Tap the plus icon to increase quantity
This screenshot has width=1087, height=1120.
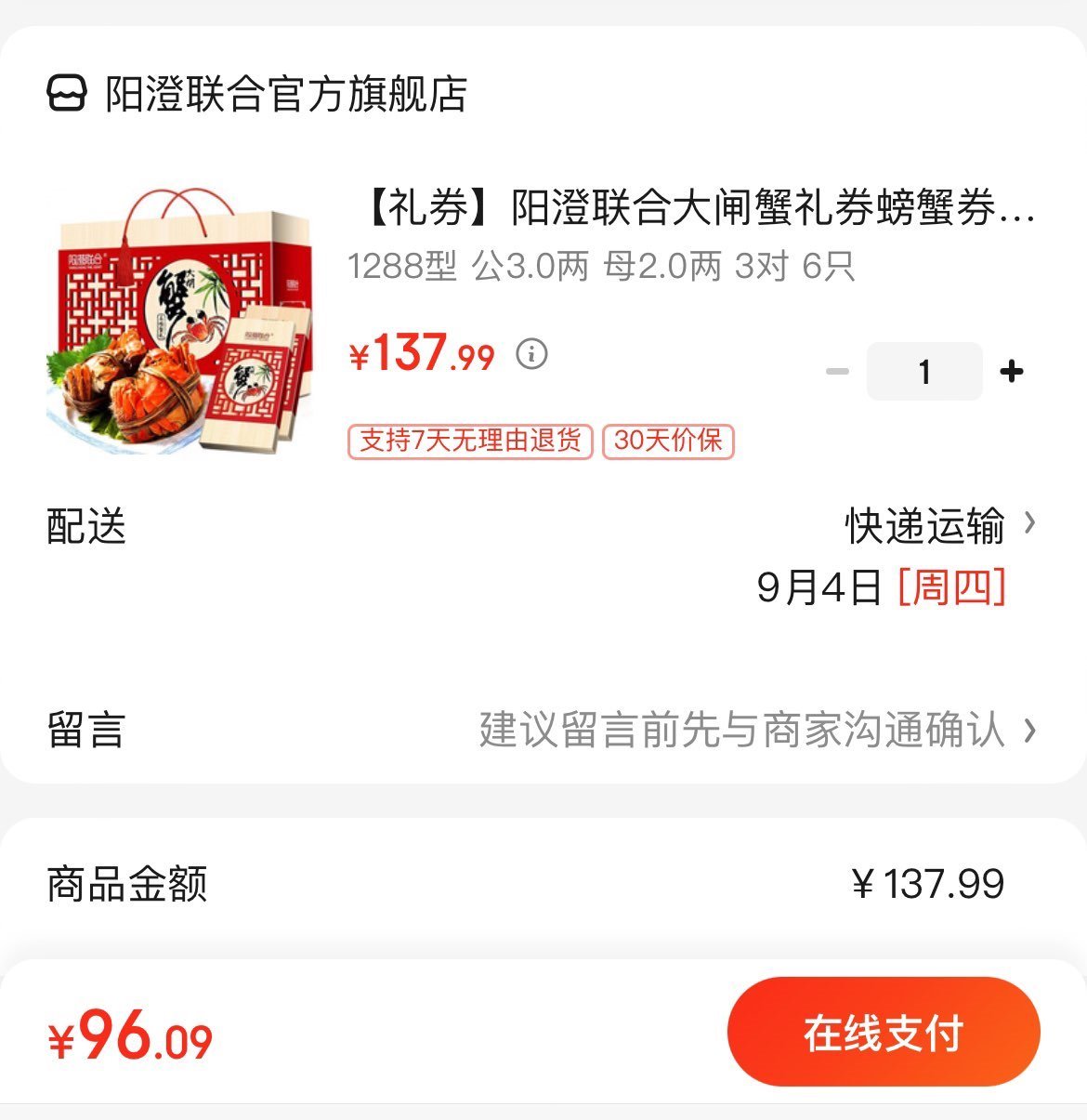[1012, 370]
